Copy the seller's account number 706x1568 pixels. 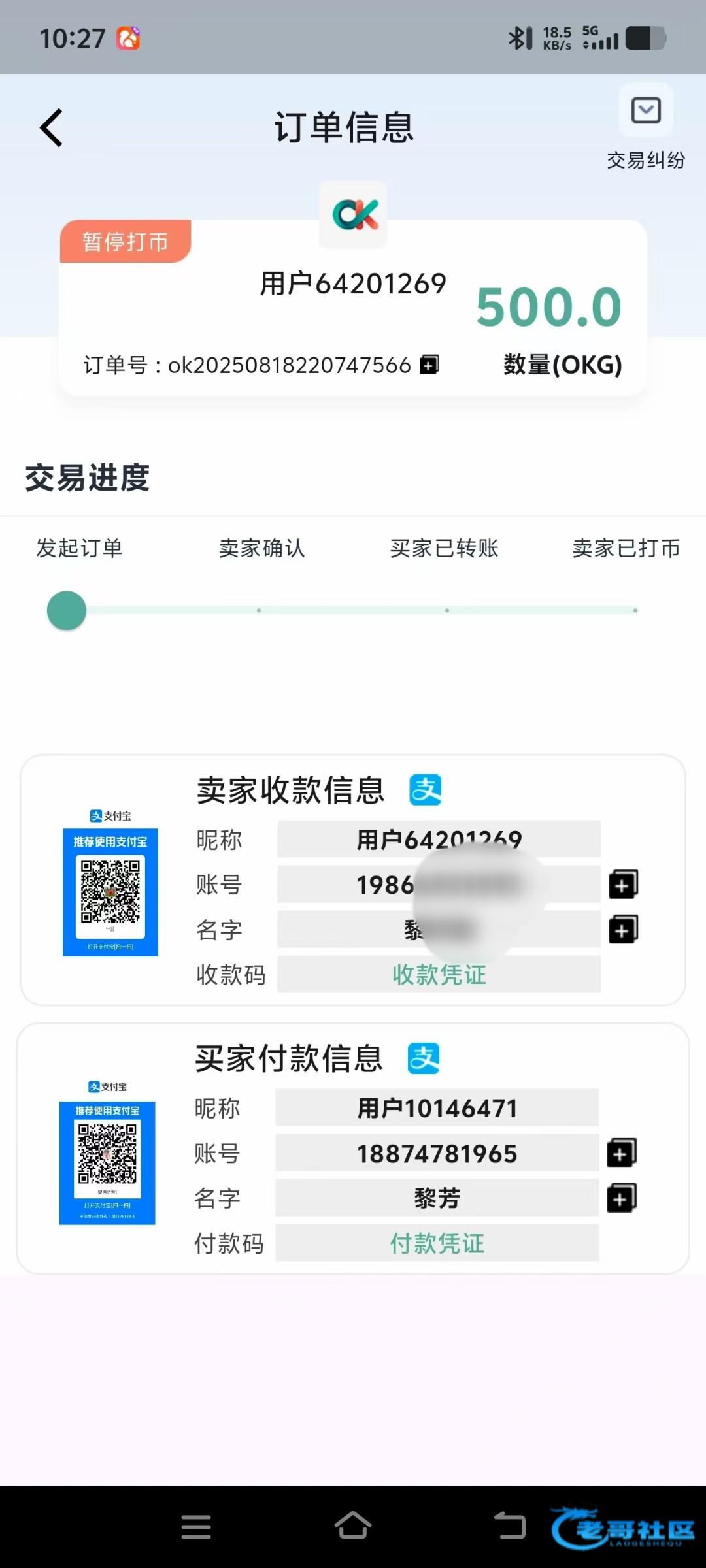point(623,885)
